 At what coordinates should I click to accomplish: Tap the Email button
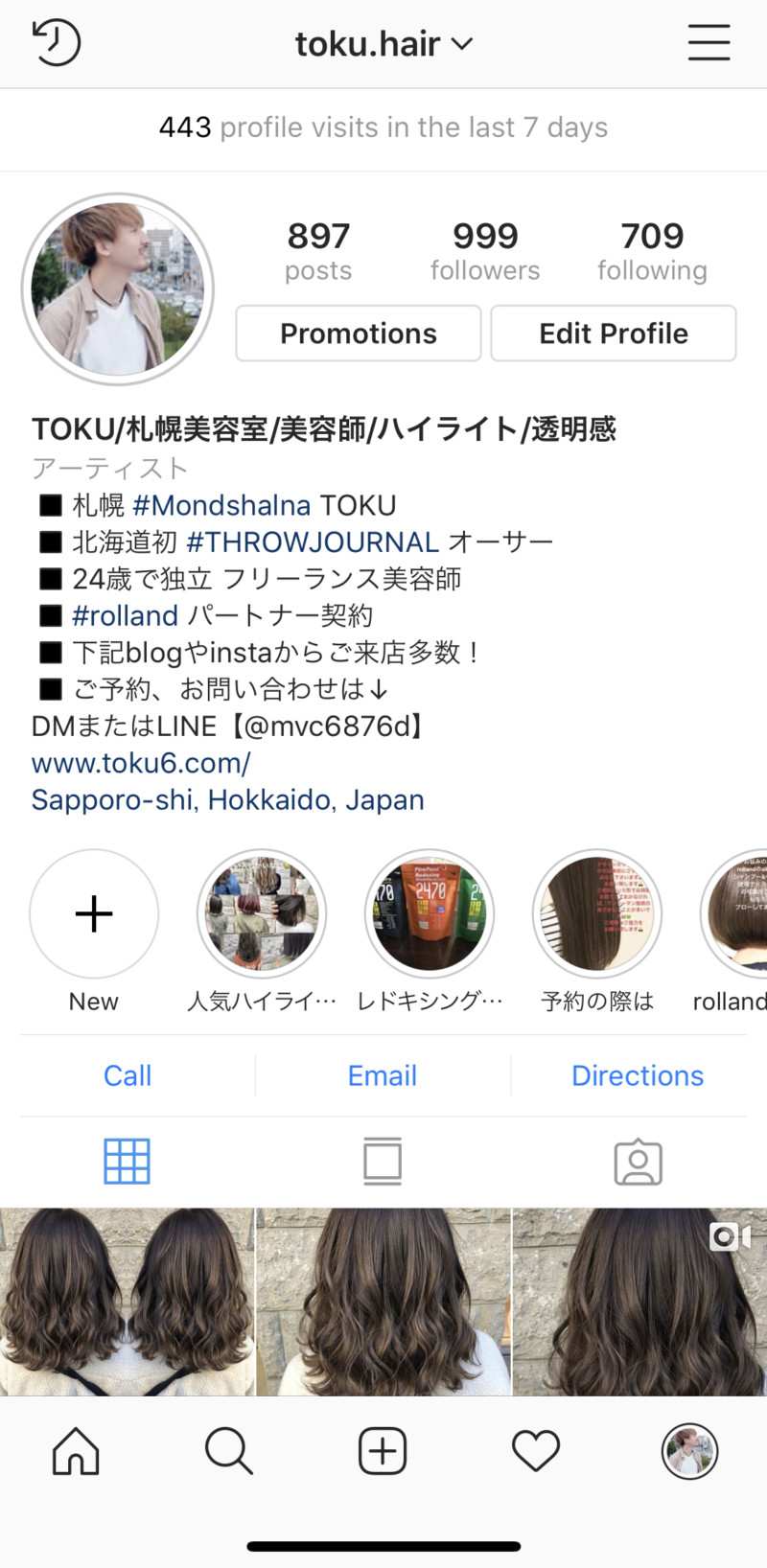383,1075
